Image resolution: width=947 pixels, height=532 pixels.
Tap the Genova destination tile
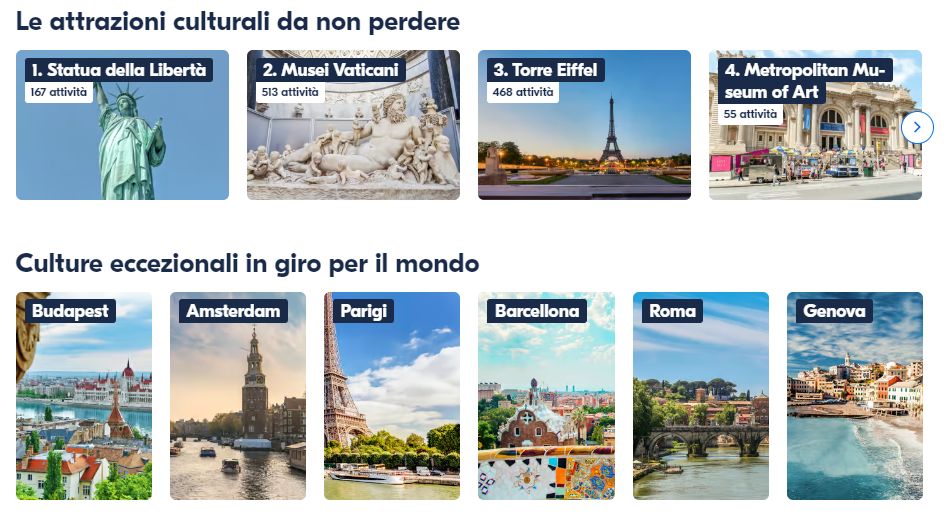pos(854,396)
